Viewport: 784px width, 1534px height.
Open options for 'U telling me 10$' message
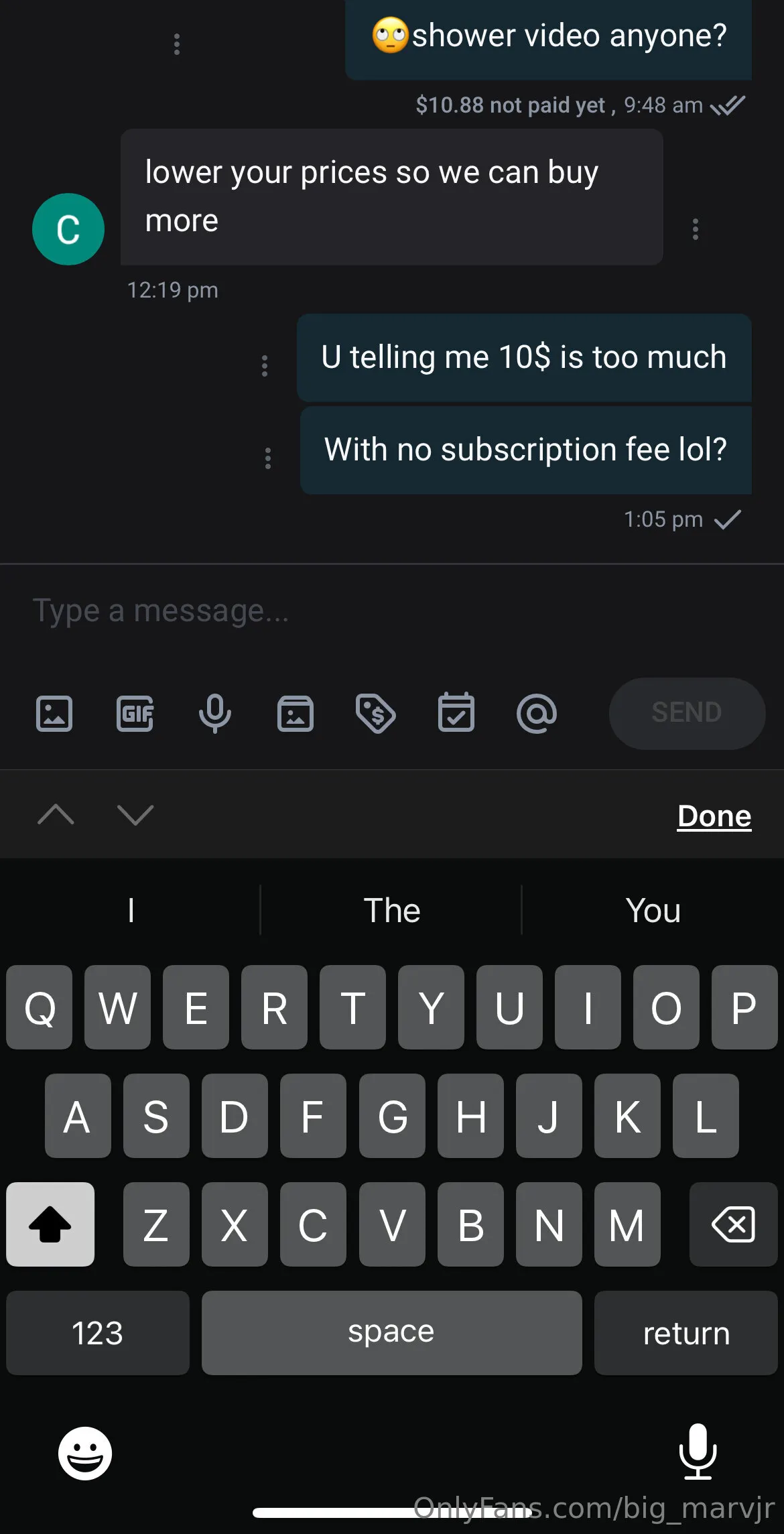point(265,366)
